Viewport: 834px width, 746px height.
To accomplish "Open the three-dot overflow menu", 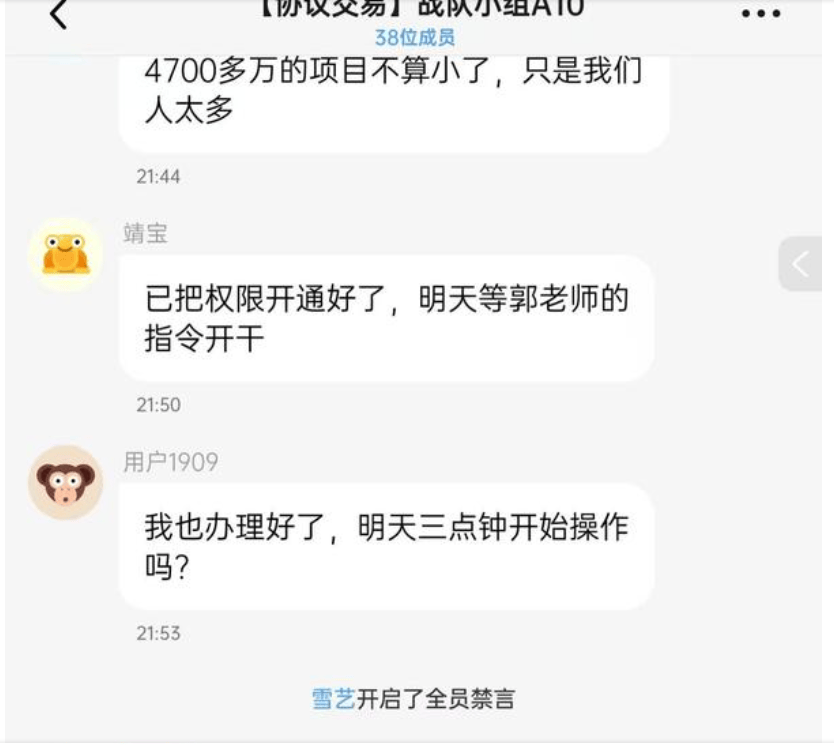I will coord(760,14).
